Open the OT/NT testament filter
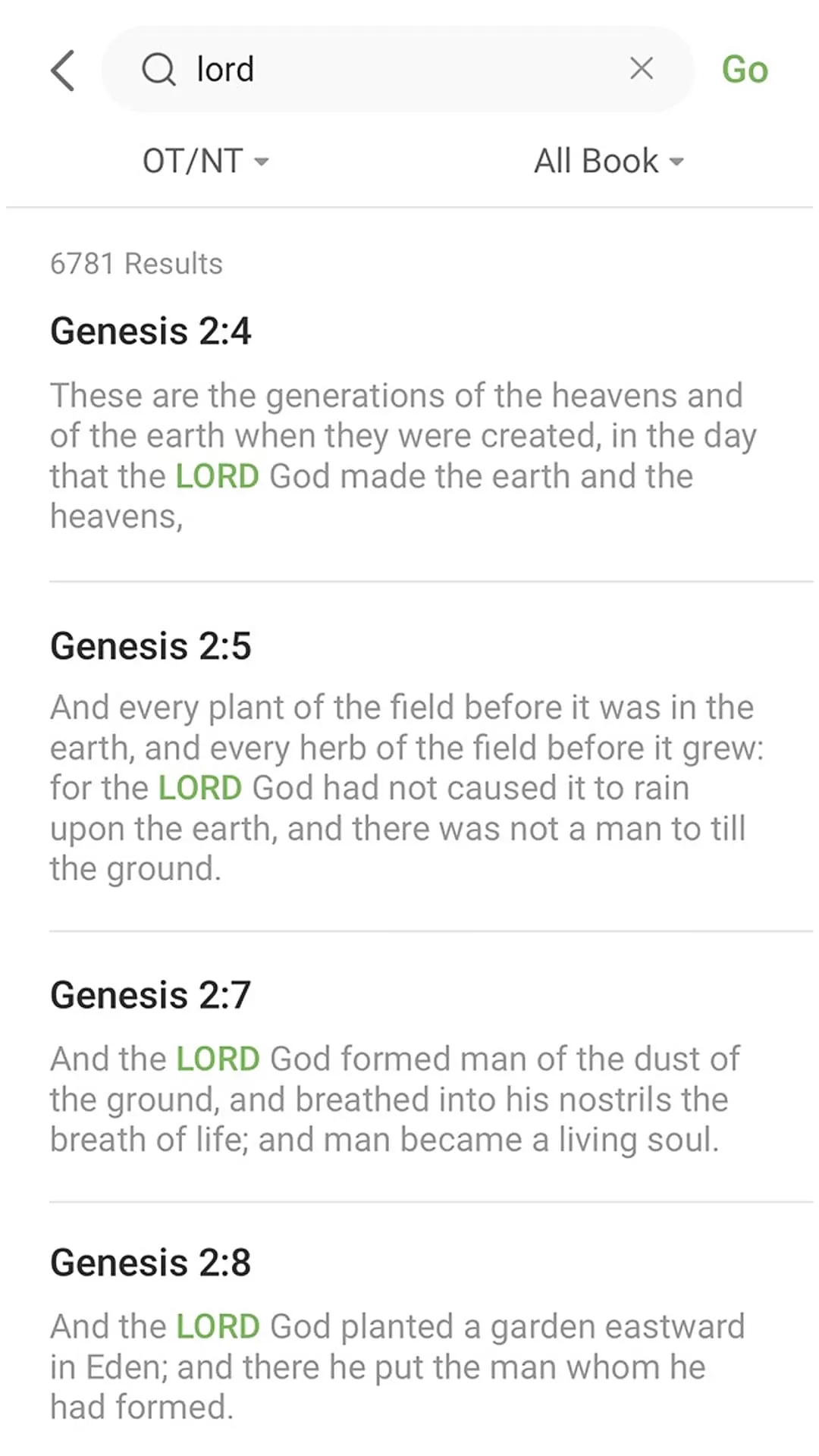Image resolution: width=819 pixels, height=1456 pixels. tap(206, 160)
